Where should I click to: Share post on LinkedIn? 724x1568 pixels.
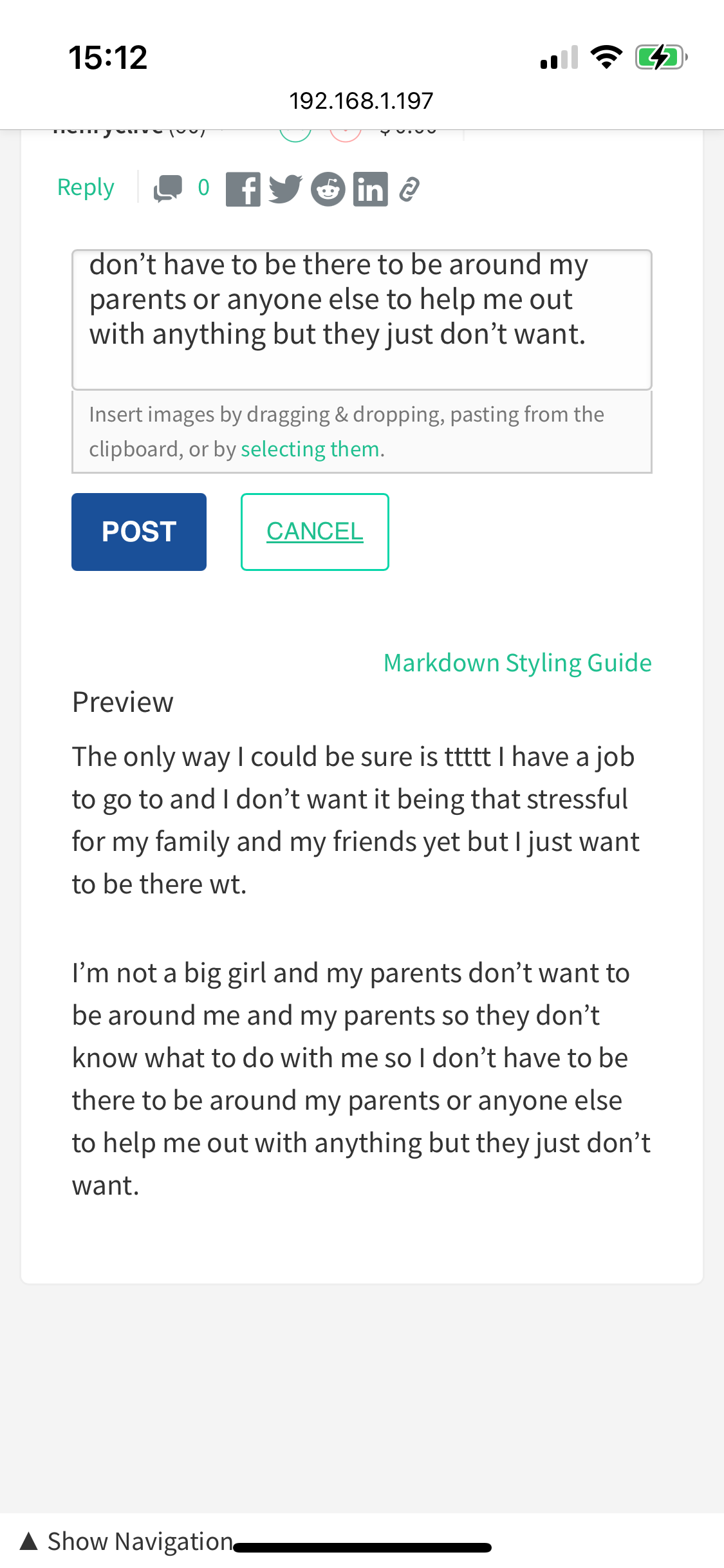[x=371, y=189]
